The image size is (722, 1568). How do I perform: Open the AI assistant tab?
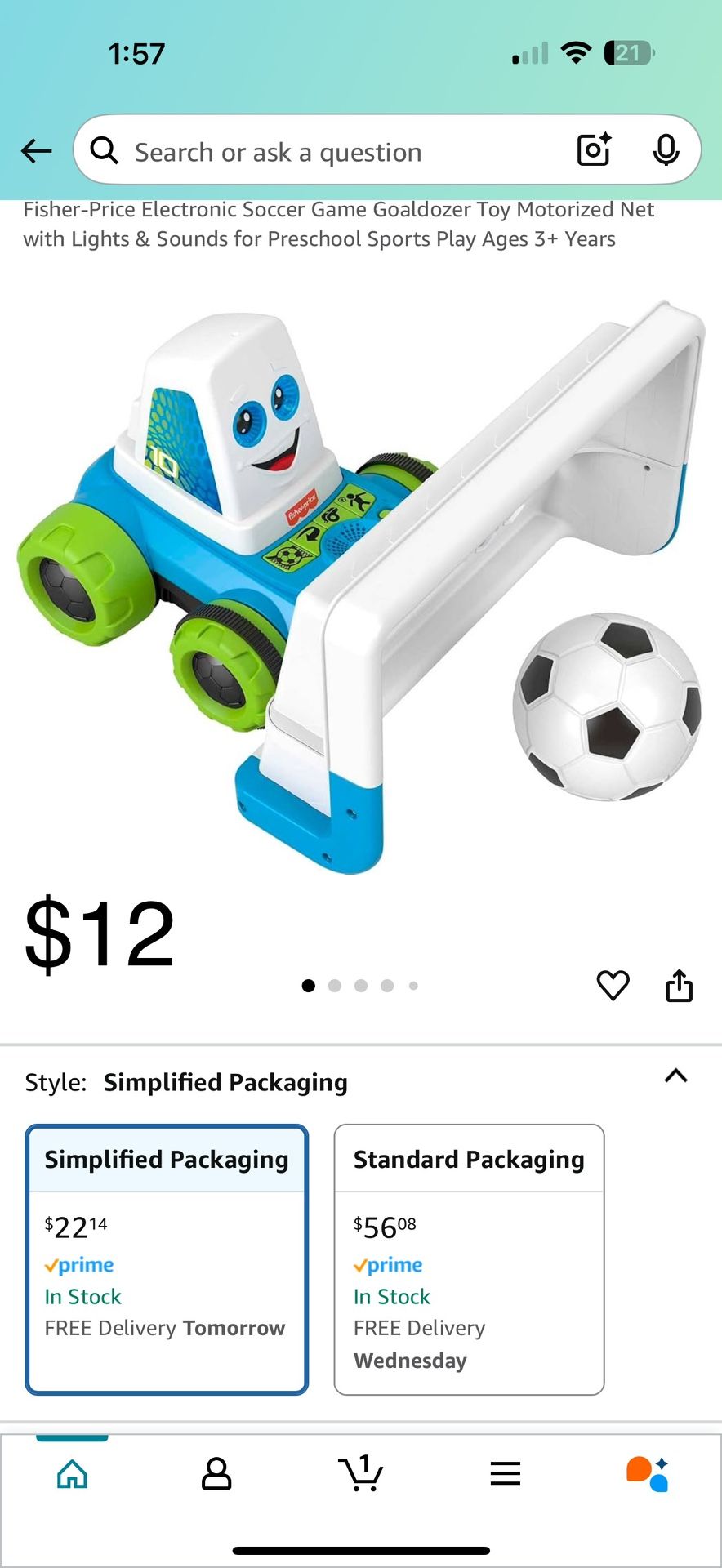pos(648,1474)
